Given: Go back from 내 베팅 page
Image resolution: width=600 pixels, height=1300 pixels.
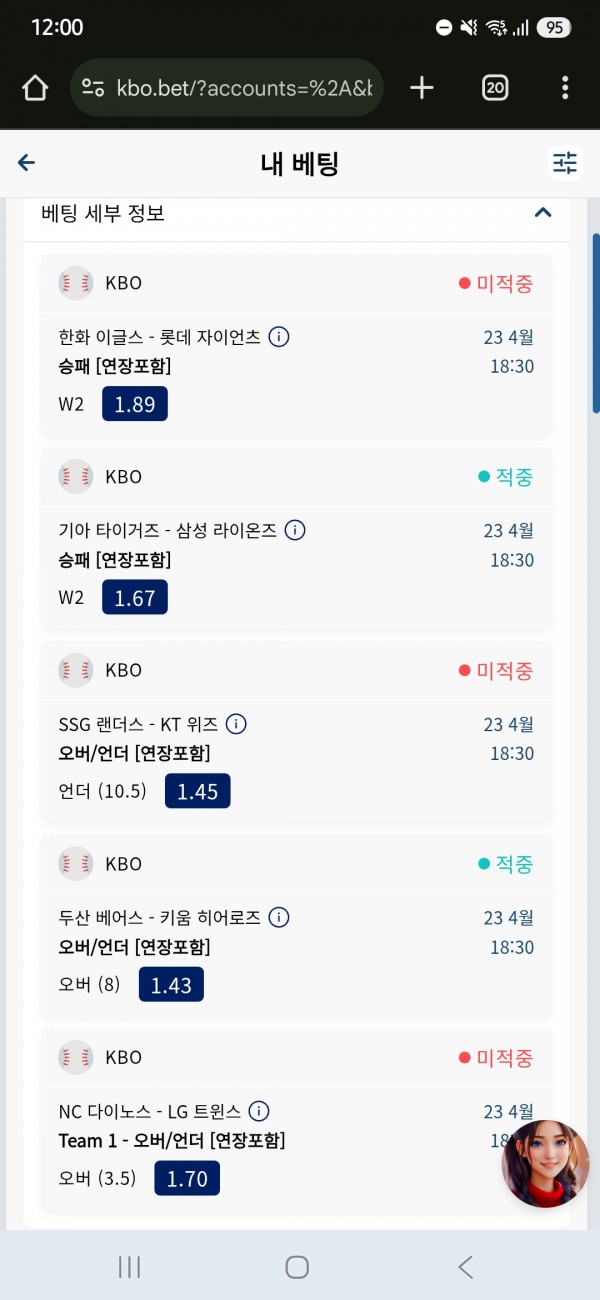Looking at the screenshot, I should coord(27,163).
